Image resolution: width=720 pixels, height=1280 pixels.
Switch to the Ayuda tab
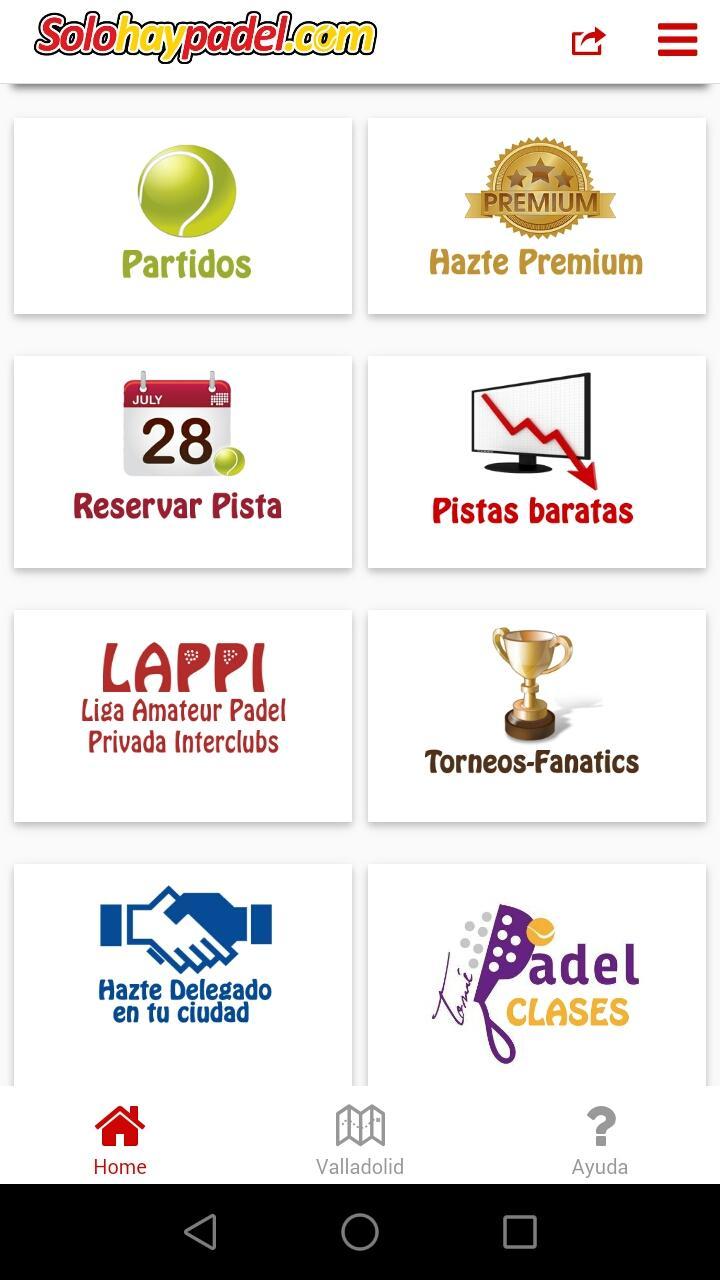coord(600,1138)
